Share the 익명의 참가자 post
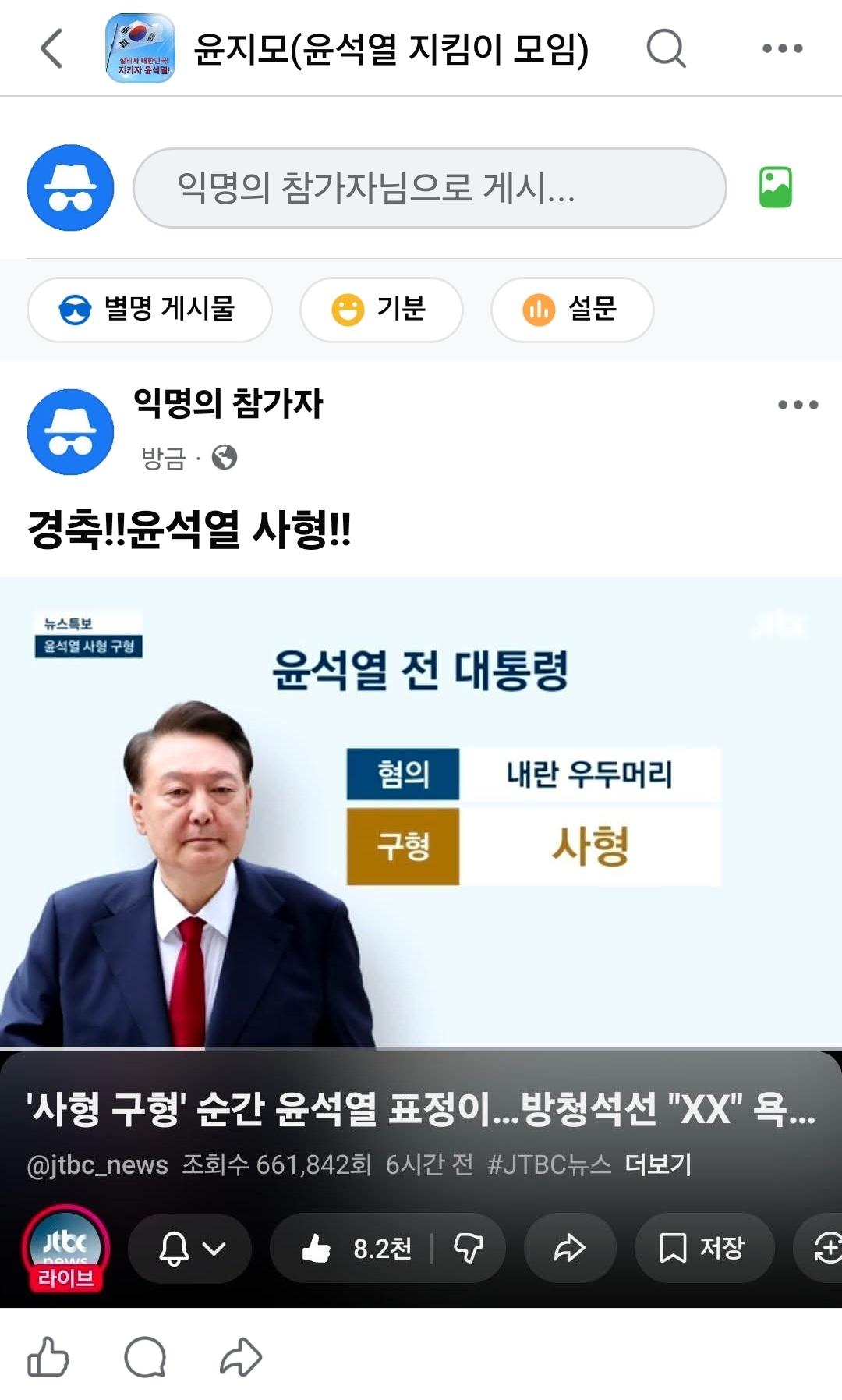Viewport: 842px width, 1400px height. point(241,1357)
